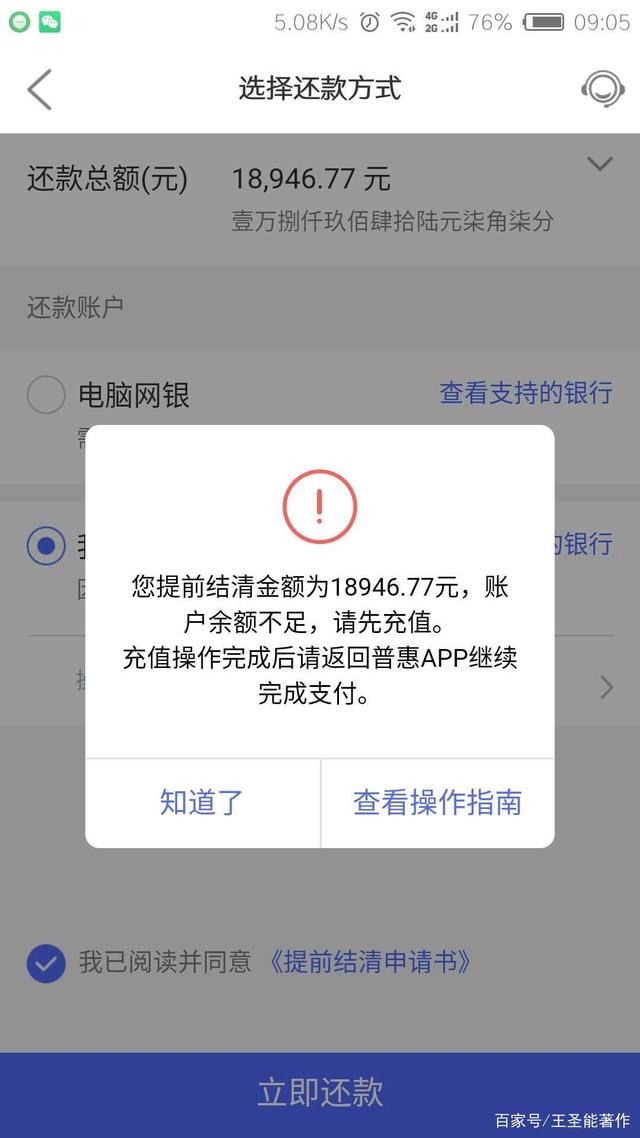Select the 电脑网银 repayment option
This screenshot has height=1138, width=640.
tap(46, 395)
